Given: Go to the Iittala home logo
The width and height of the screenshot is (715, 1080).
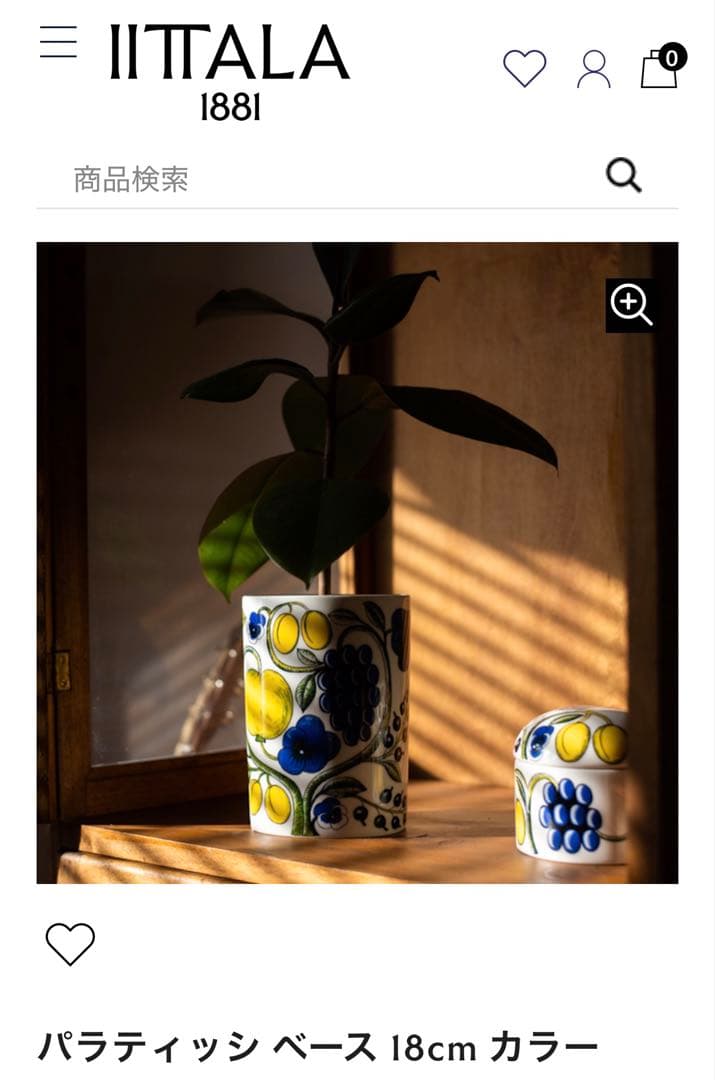Looking at the screenshot, I should pyautogui.click(x=230, y=70).
